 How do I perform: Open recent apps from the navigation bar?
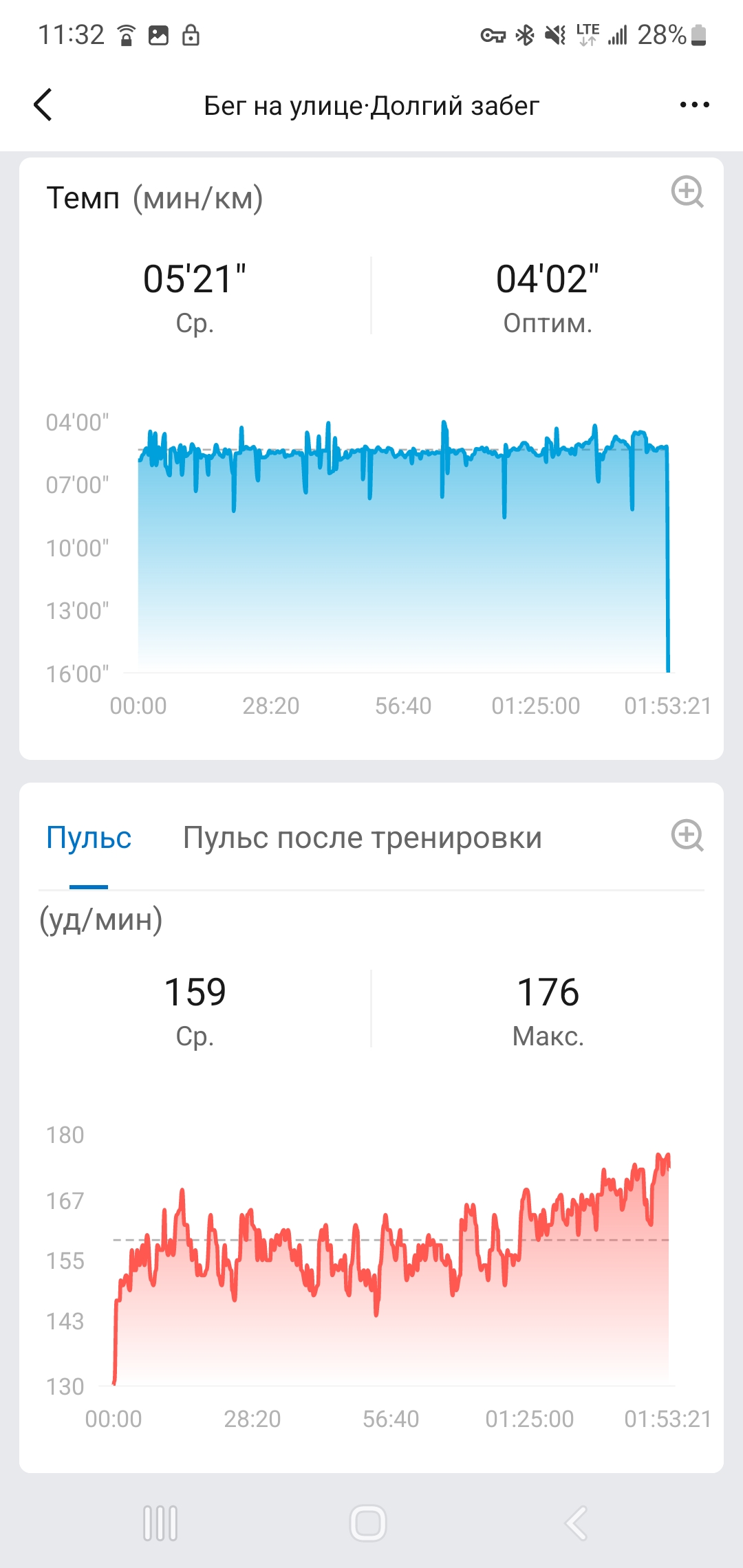coord(160,1523)
